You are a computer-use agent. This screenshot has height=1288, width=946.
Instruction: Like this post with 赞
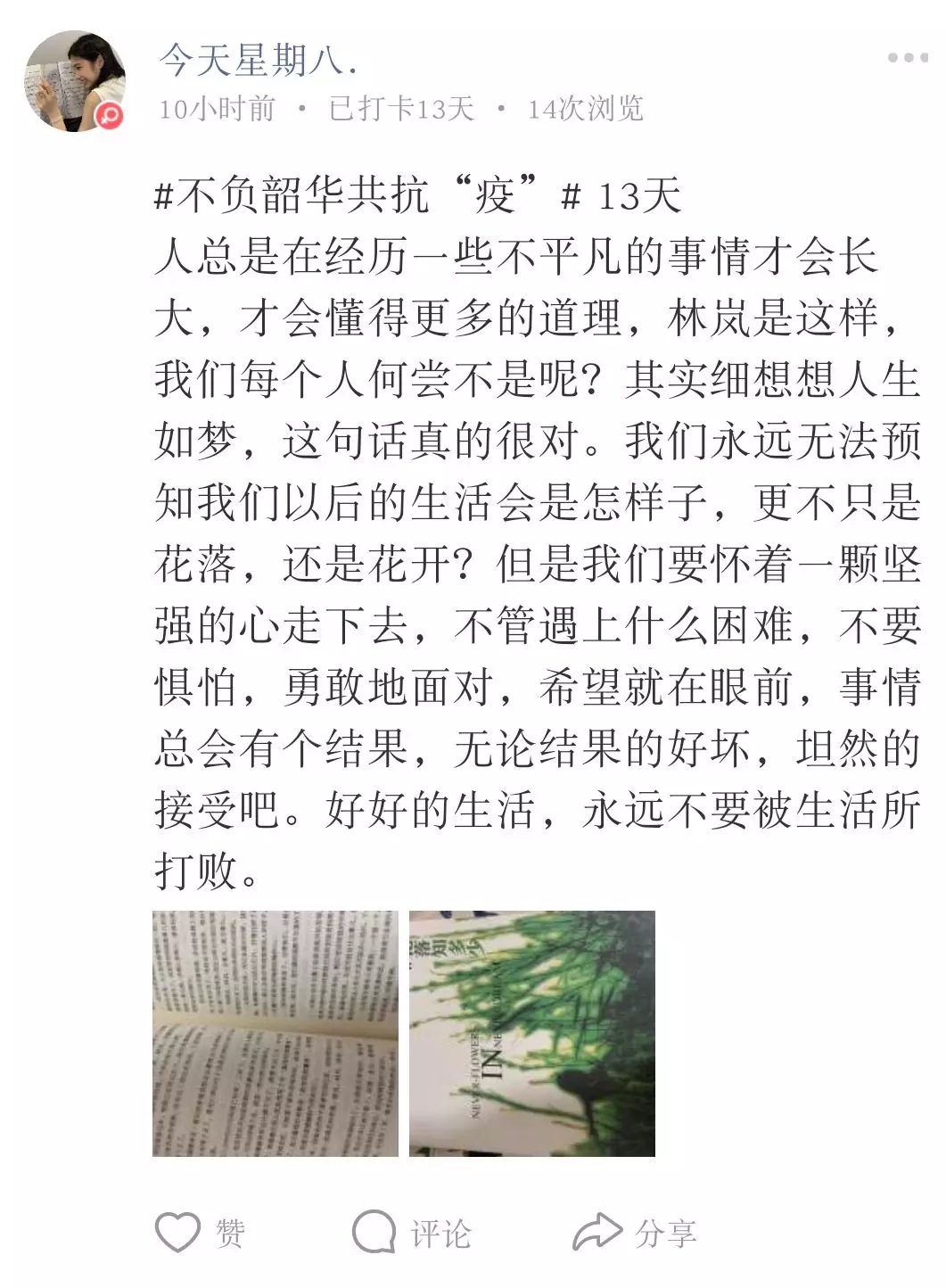tap(200, 1233)
